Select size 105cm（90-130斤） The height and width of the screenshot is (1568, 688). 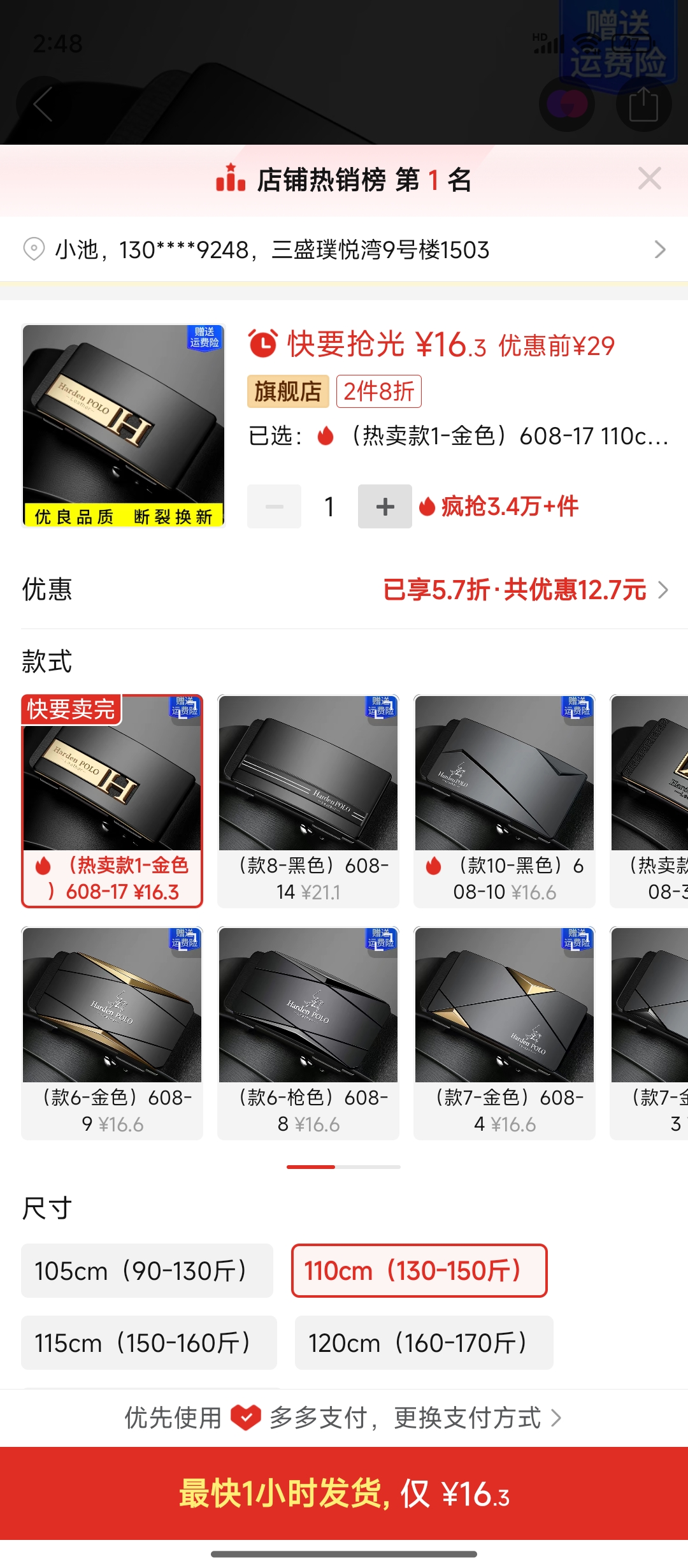click(x=147, y=1271)
